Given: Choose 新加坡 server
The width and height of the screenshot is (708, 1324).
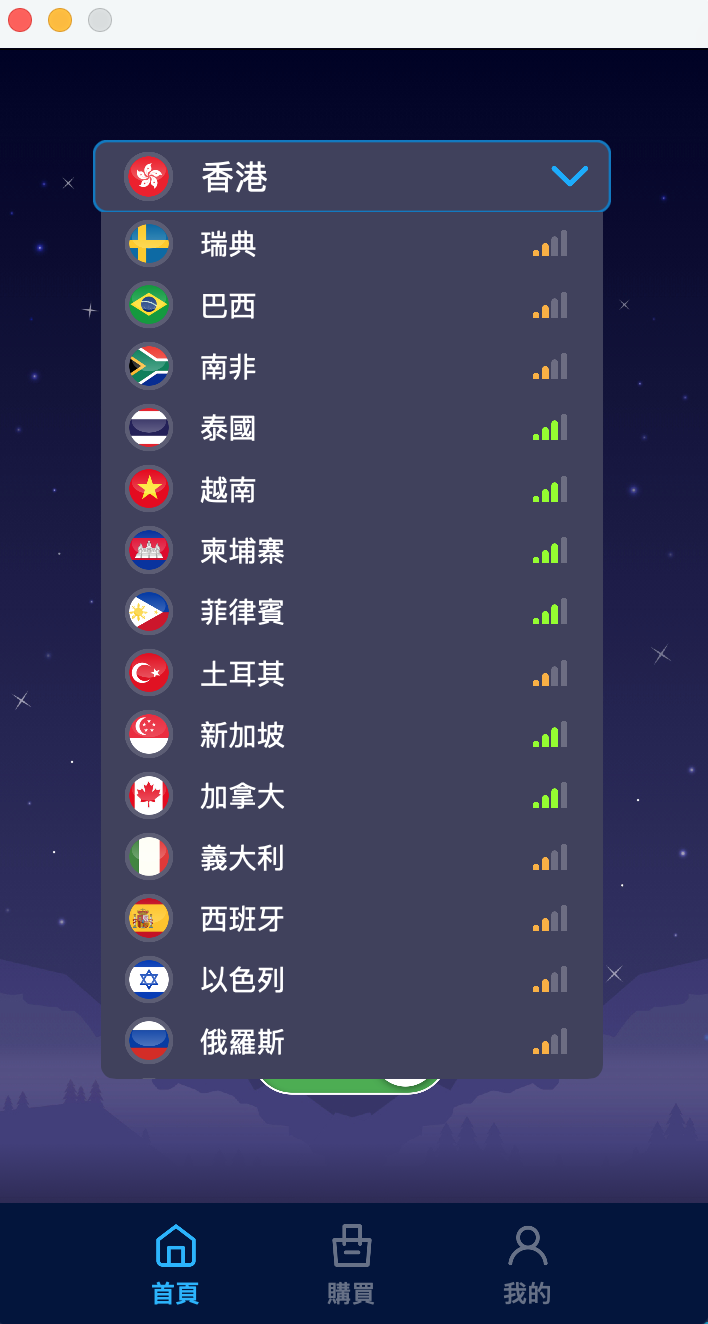Looking at the screenshot, I should click(x=350, y=735).
